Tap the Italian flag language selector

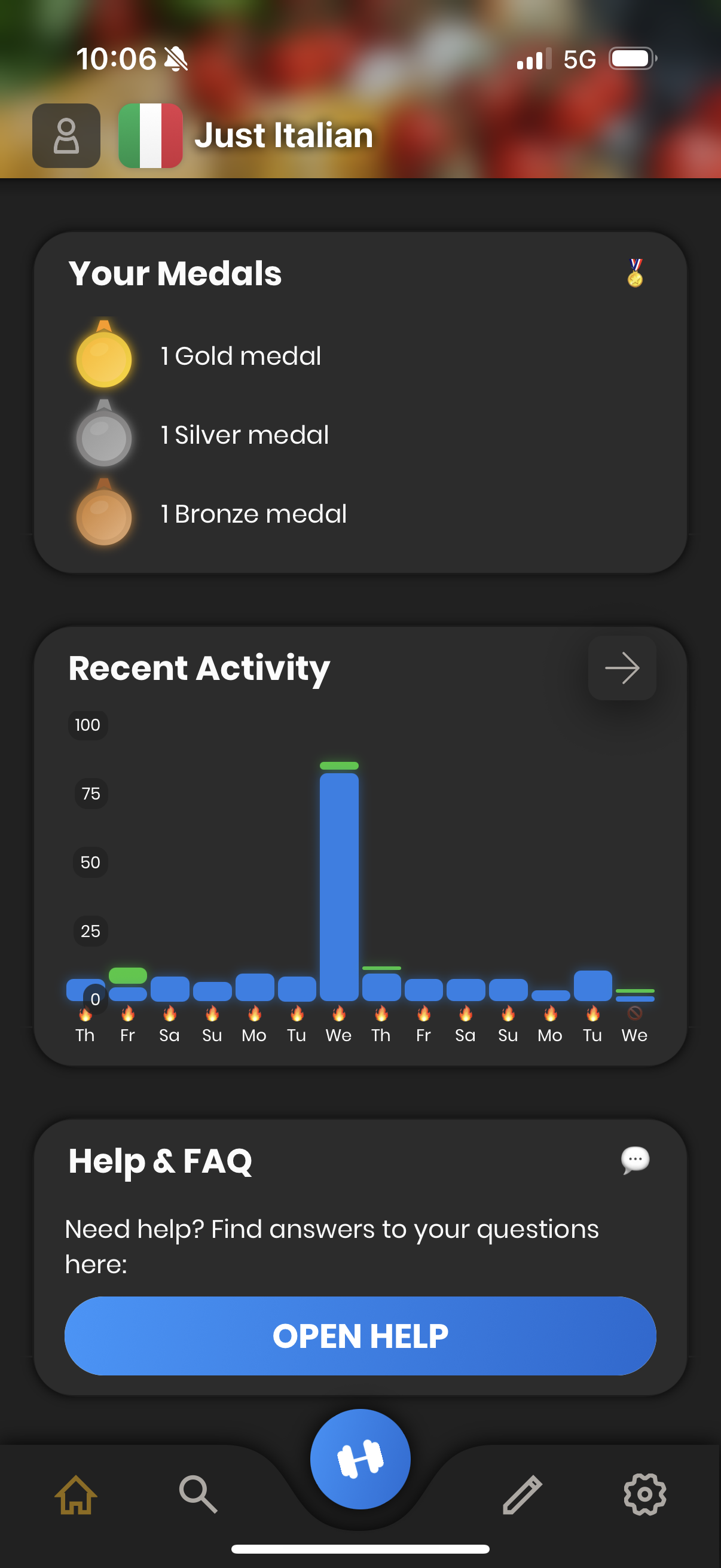(x=150, y=135)
